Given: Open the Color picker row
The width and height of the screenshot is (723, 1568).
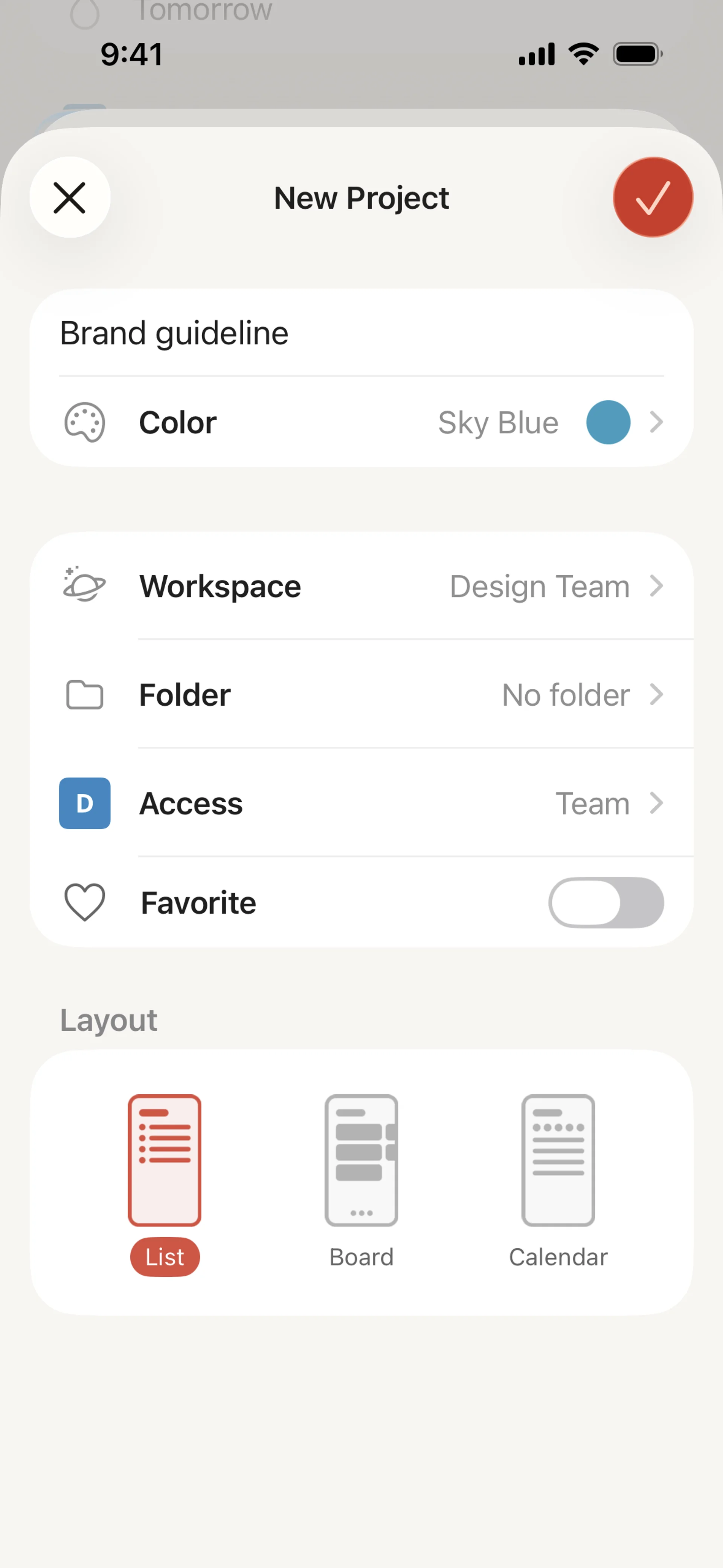Looking at the screenshot, I should click(361, 422).
